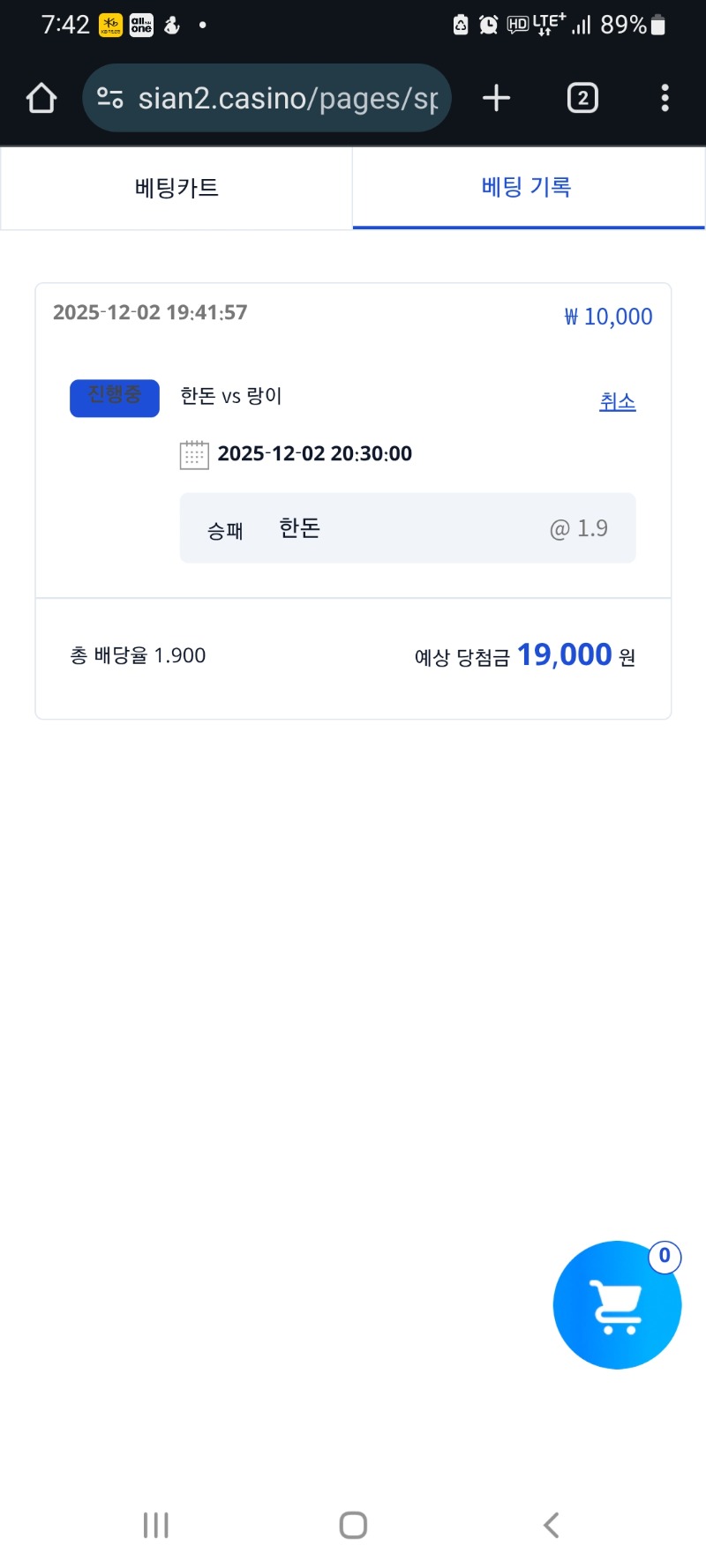Switch to the 베팅카트 tab

176,188
